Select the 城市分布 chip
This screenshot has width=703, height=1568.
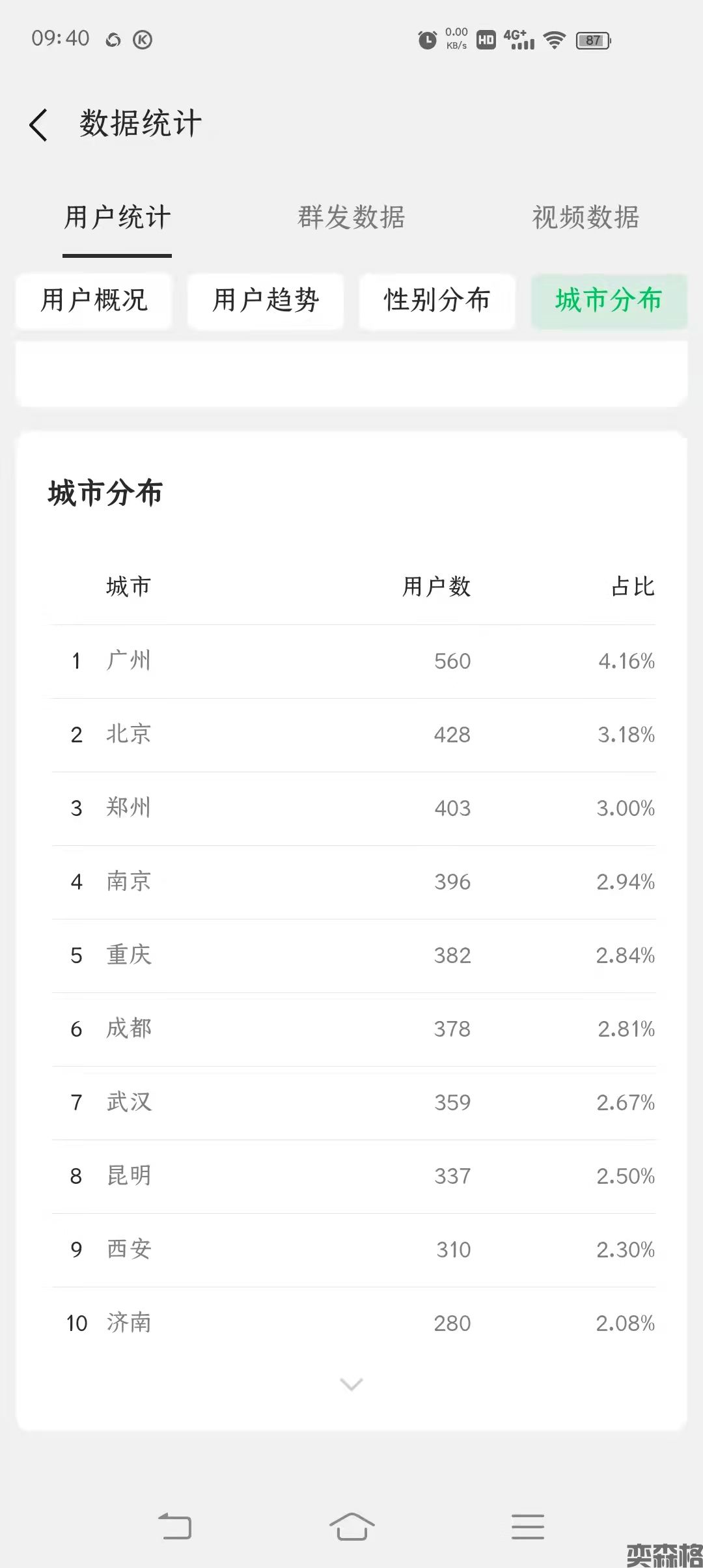click(609, 301)
